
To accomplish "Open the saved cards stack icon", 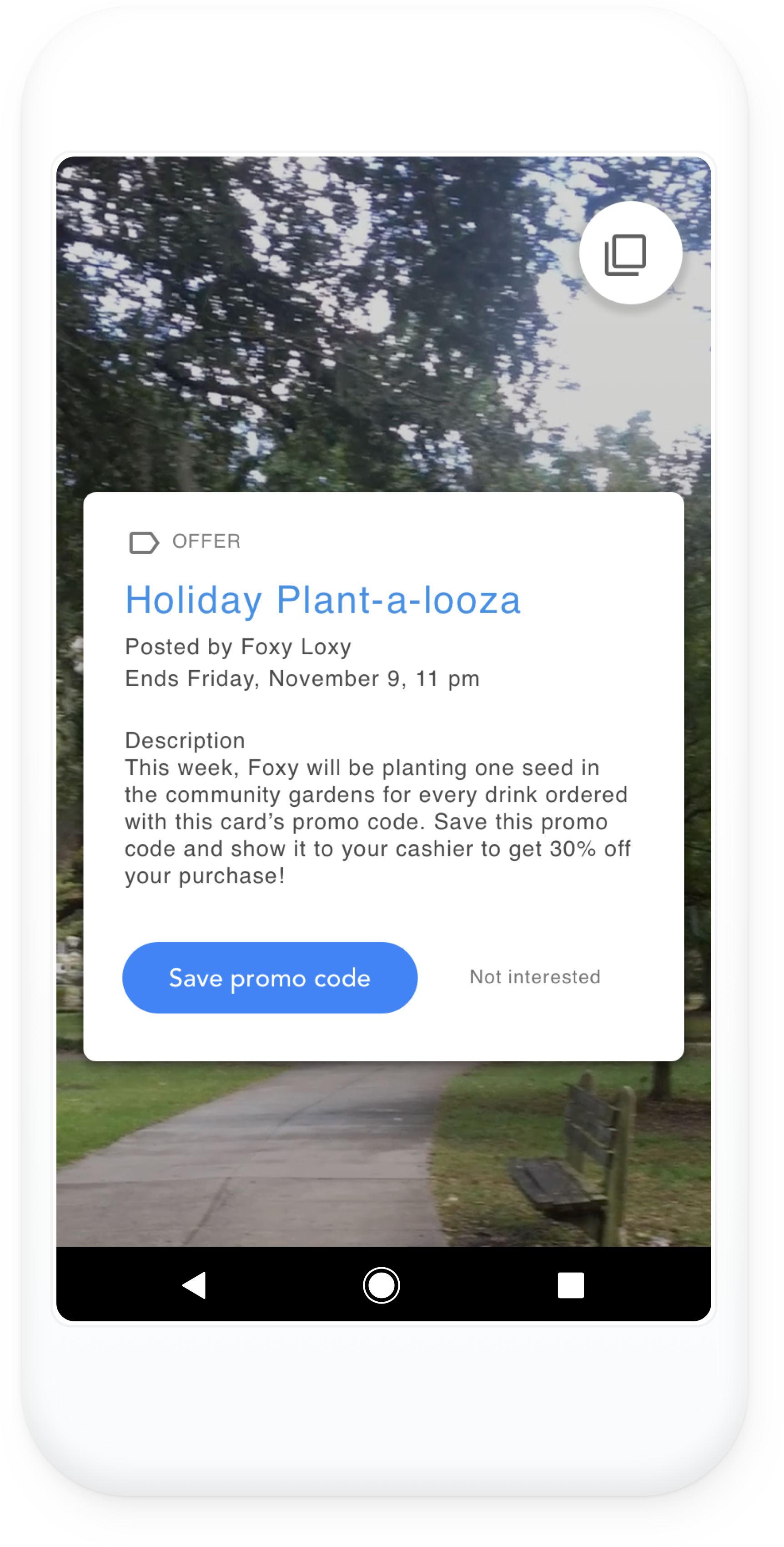I will point(630,253).
